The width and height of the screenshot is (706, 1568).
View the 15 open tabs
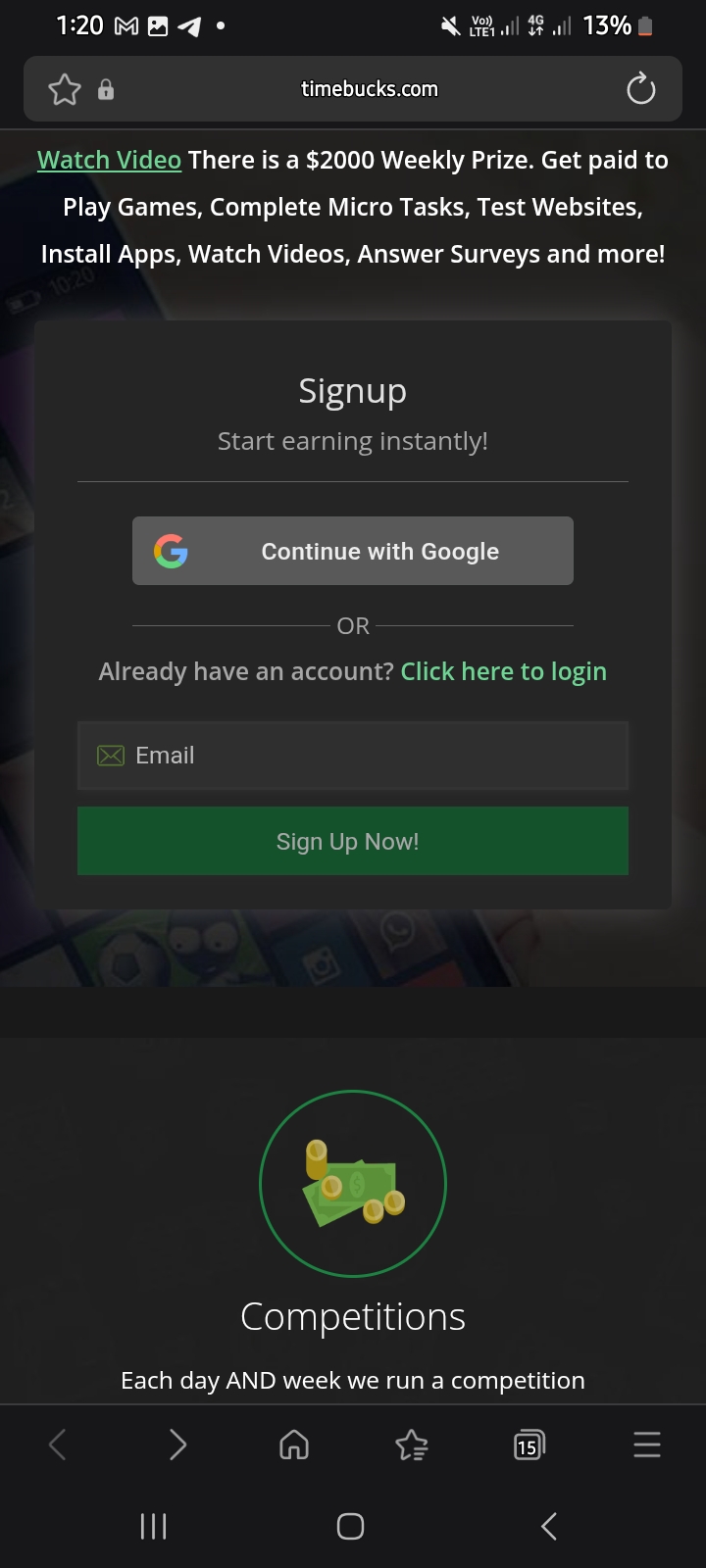529,1445
